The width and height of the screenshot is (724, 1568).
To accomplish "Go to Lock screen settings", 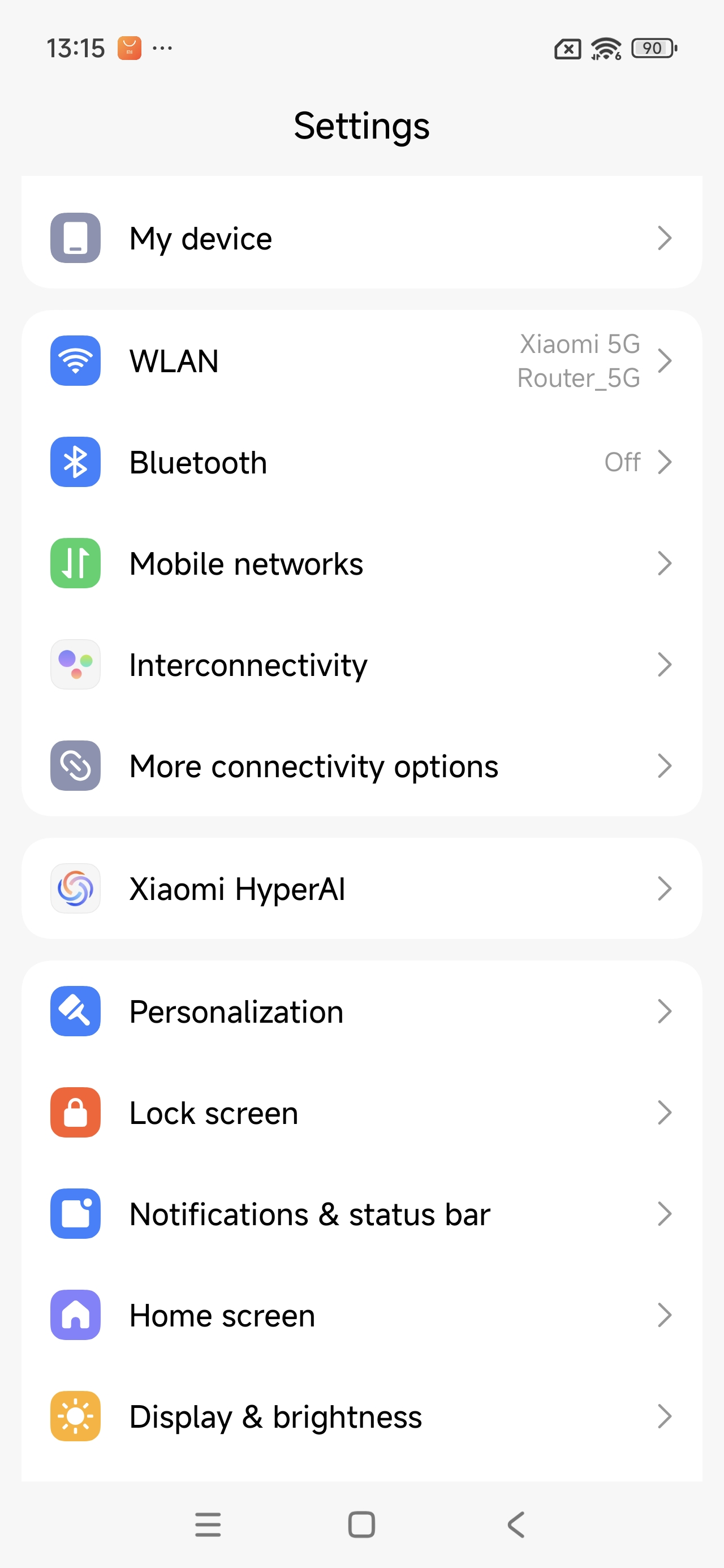I will [x=361, y=1113].
